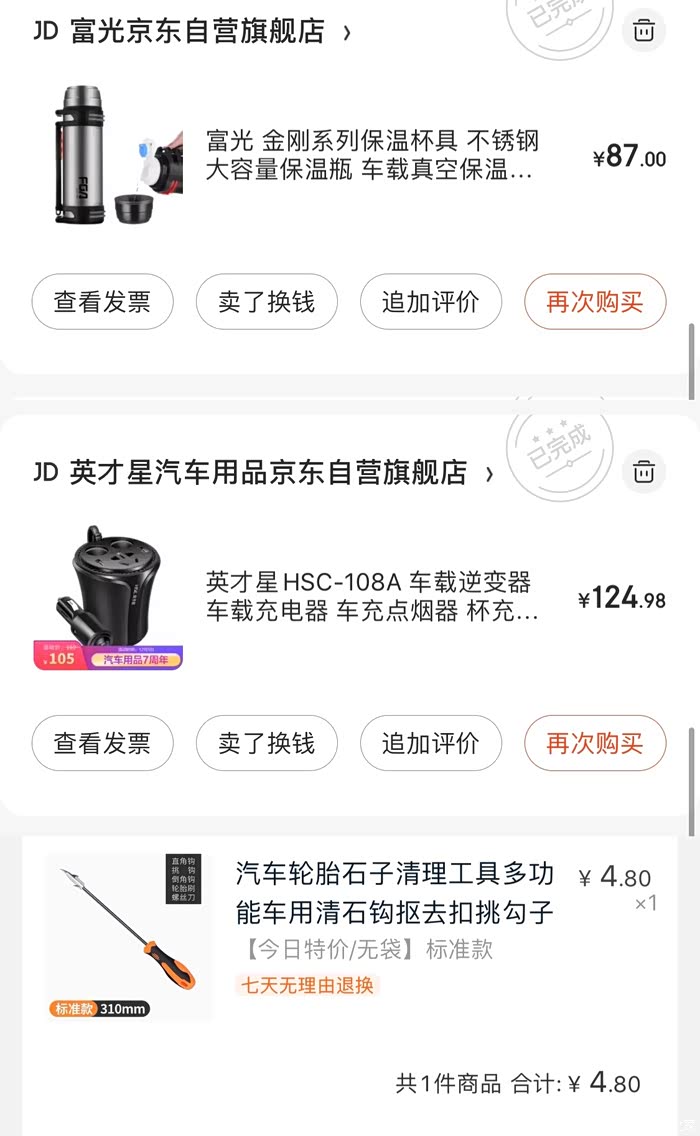Tap 追加评价 for the 英才星 inverter order
Viewport: 700px width, 1136px height.
[431, 744]
